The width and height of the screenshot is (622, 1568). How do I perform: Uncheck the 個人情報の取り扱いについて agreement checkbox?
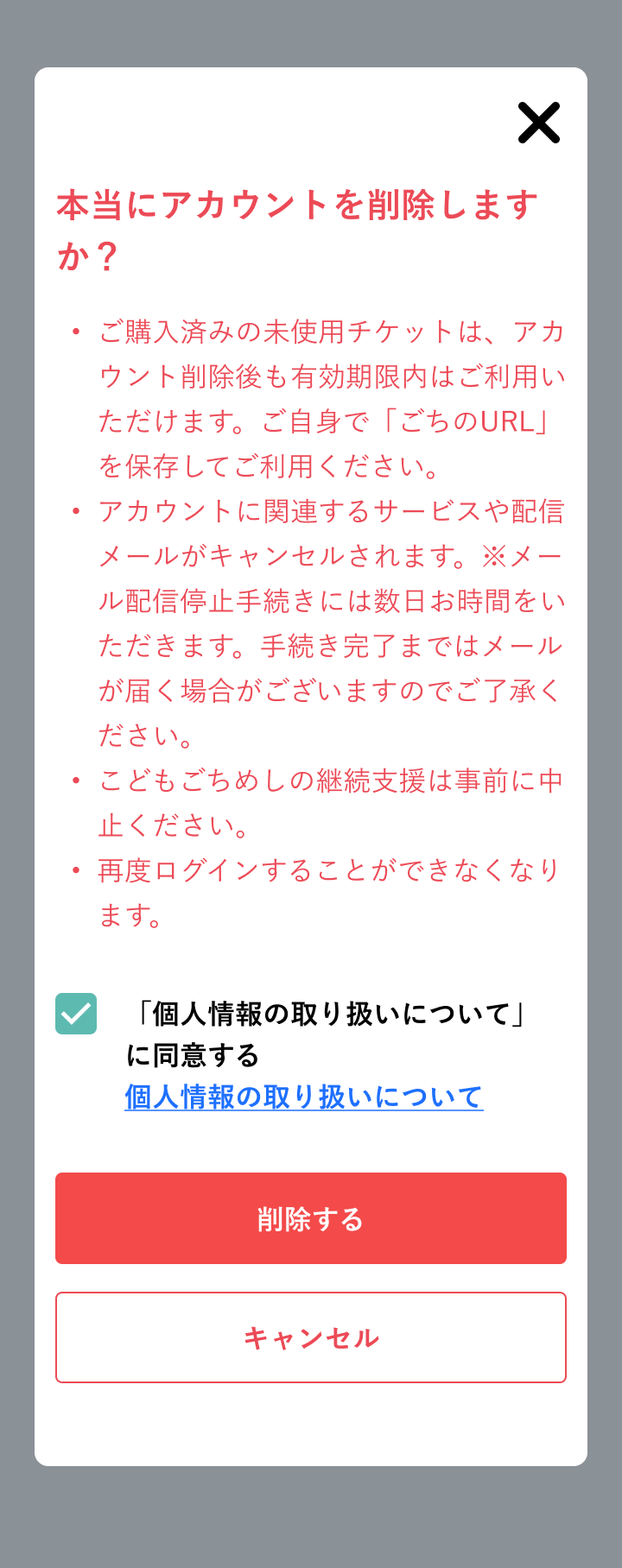76,1014
